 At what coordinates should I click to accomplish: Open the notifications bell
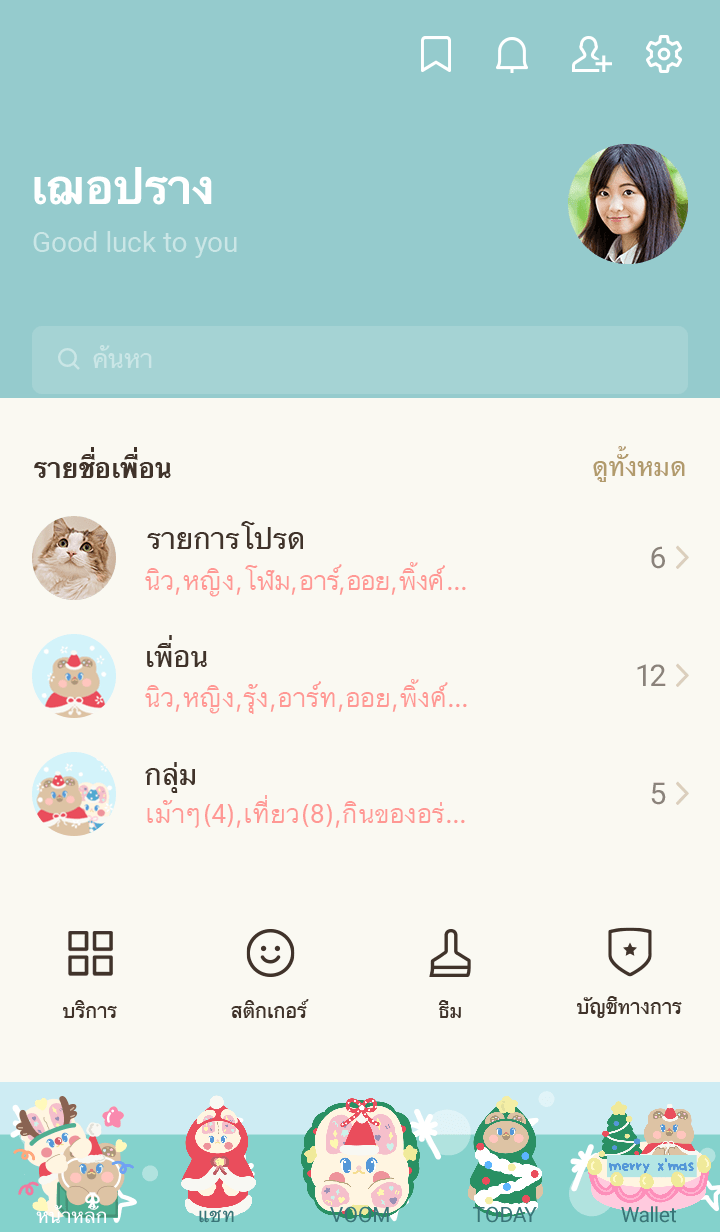point(512,54)
